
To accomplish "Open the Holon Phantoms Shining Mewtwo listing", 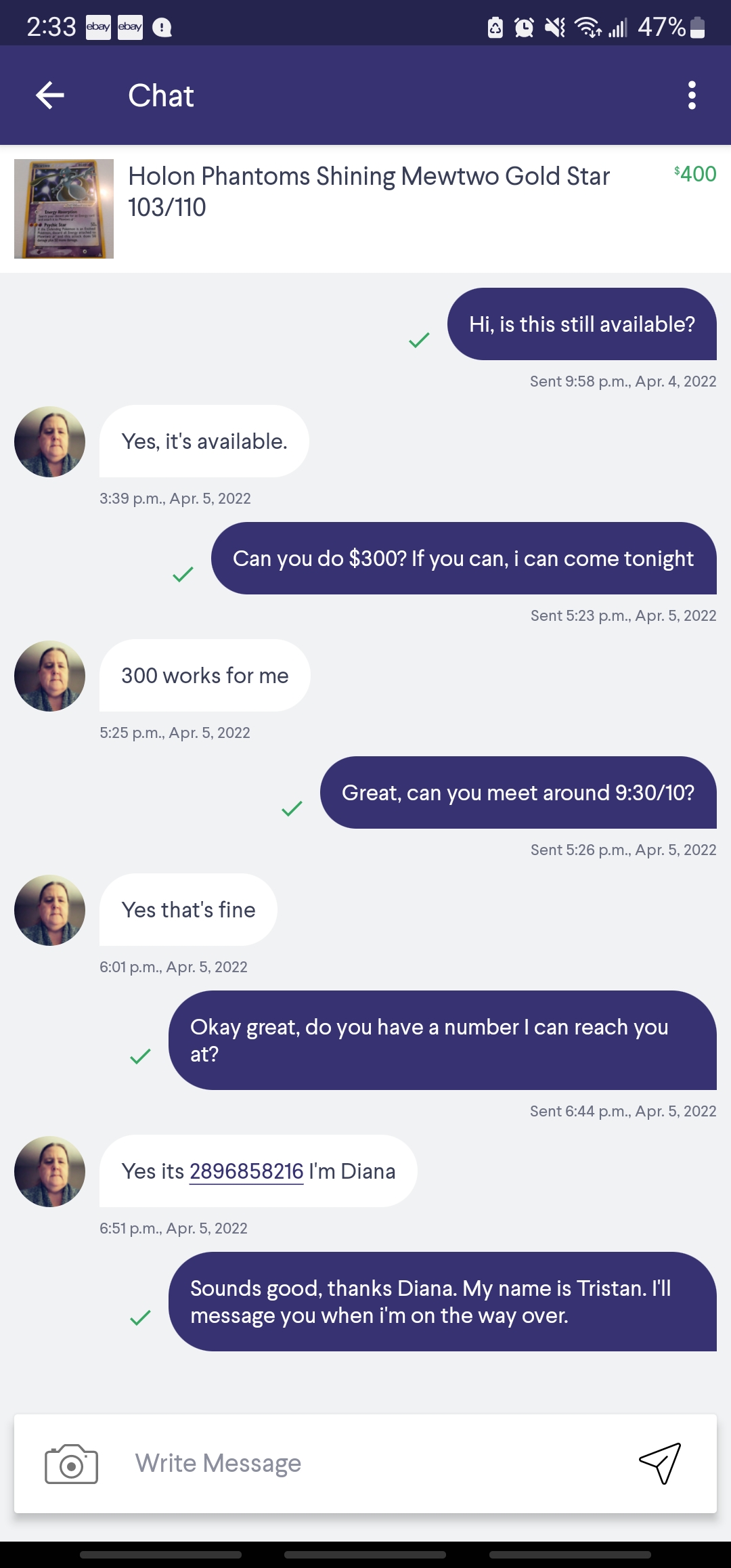I will click(x=368, y=192).
